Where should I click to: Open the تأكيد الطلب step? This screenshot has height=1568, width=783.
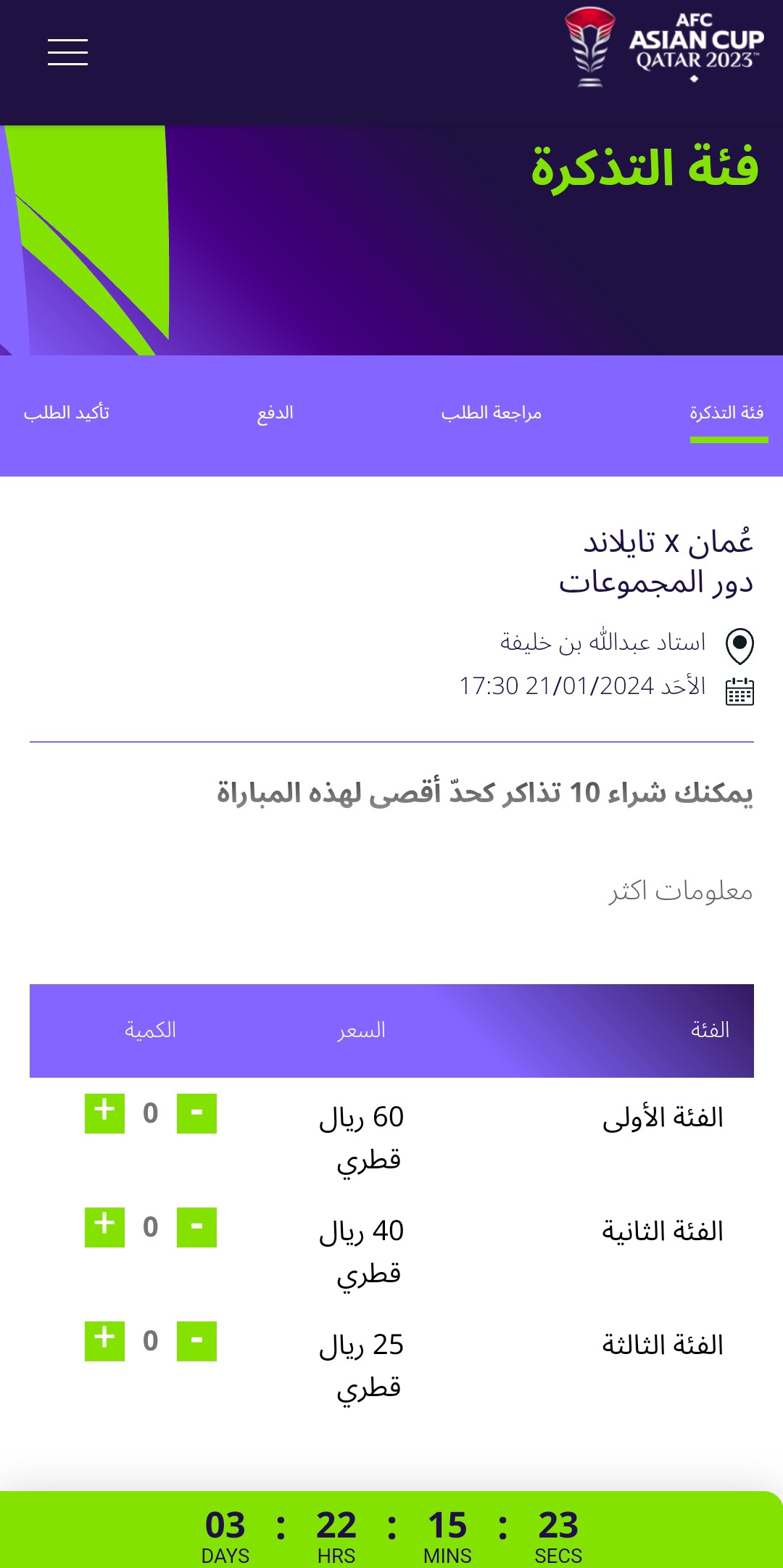click(67, 413)
